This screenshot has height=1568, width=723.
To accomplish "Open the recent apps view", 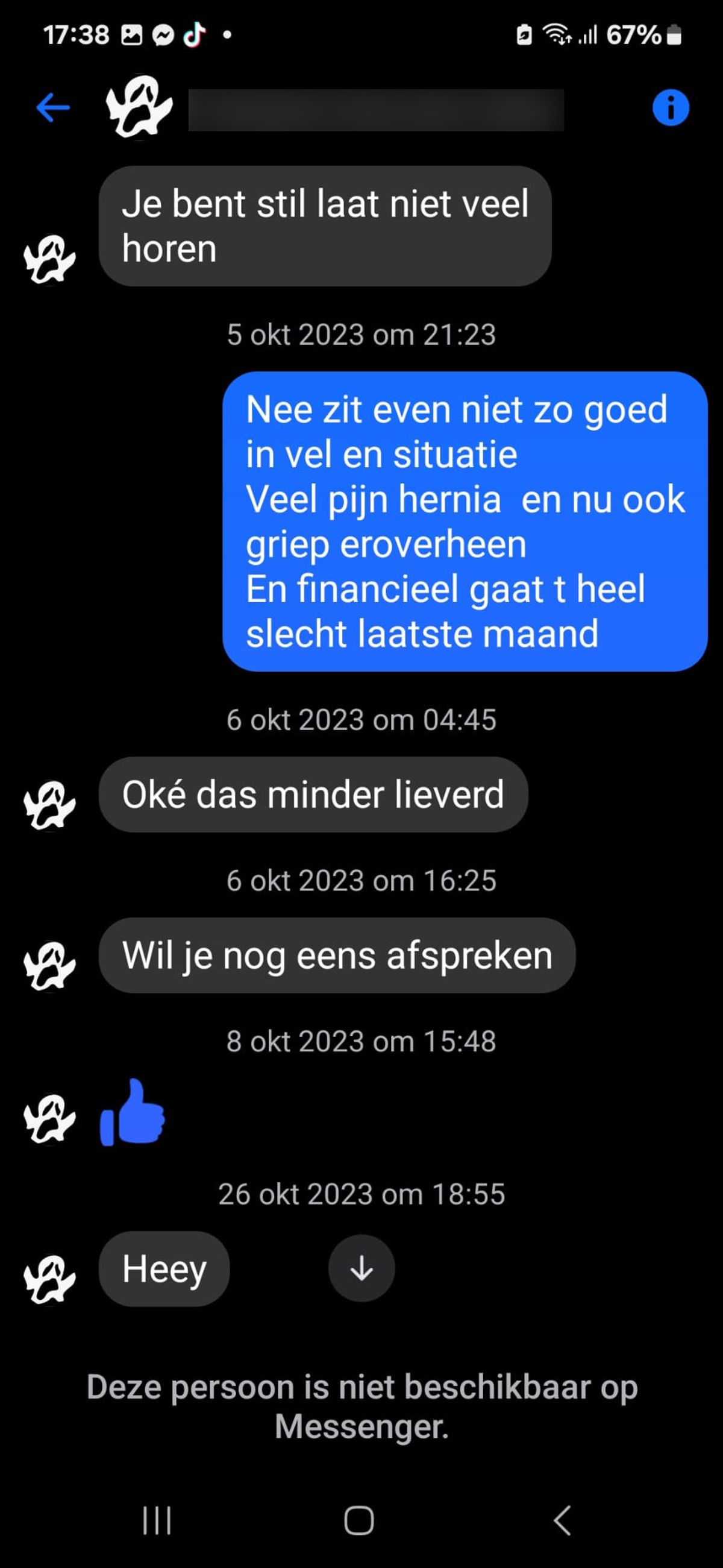I will [157, 1520].
